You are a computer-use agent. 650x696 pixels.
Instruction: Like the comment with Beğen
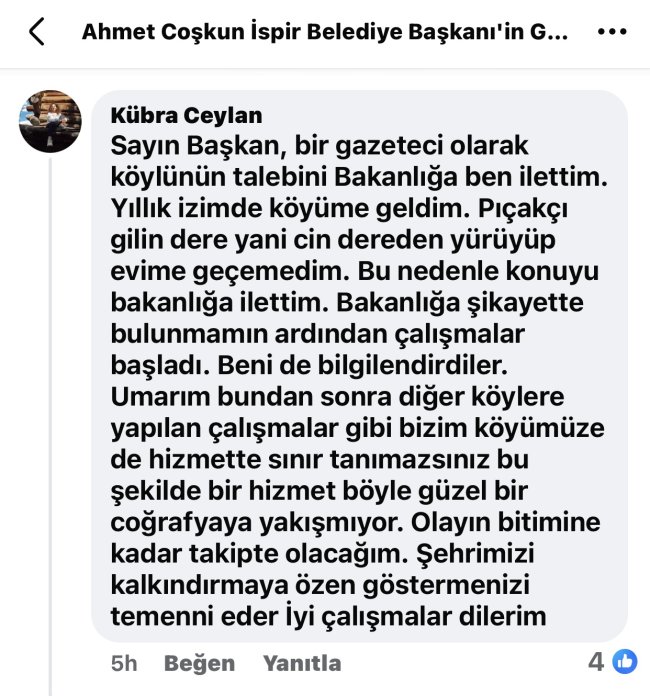(x=199, y=663)
